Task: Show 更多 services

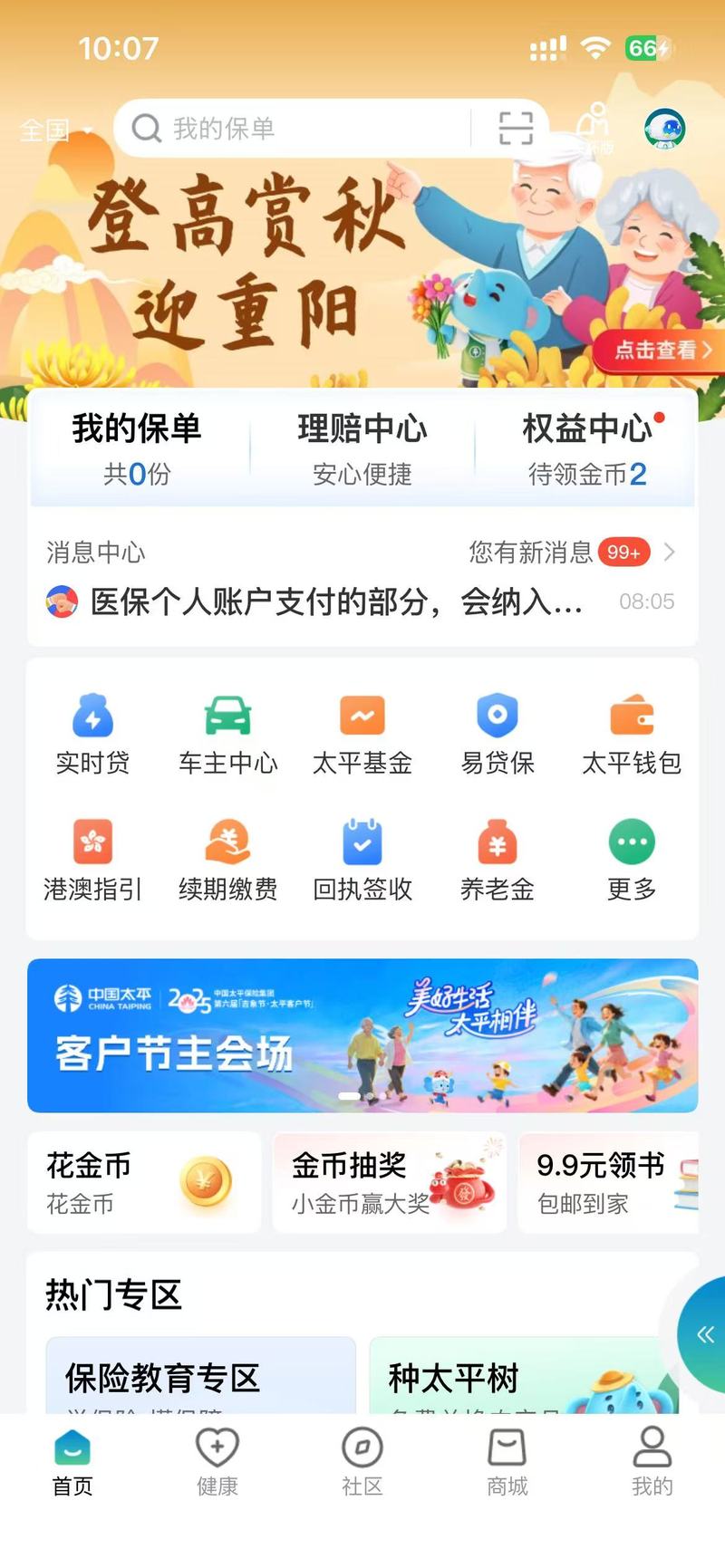Action: (631, 861)
